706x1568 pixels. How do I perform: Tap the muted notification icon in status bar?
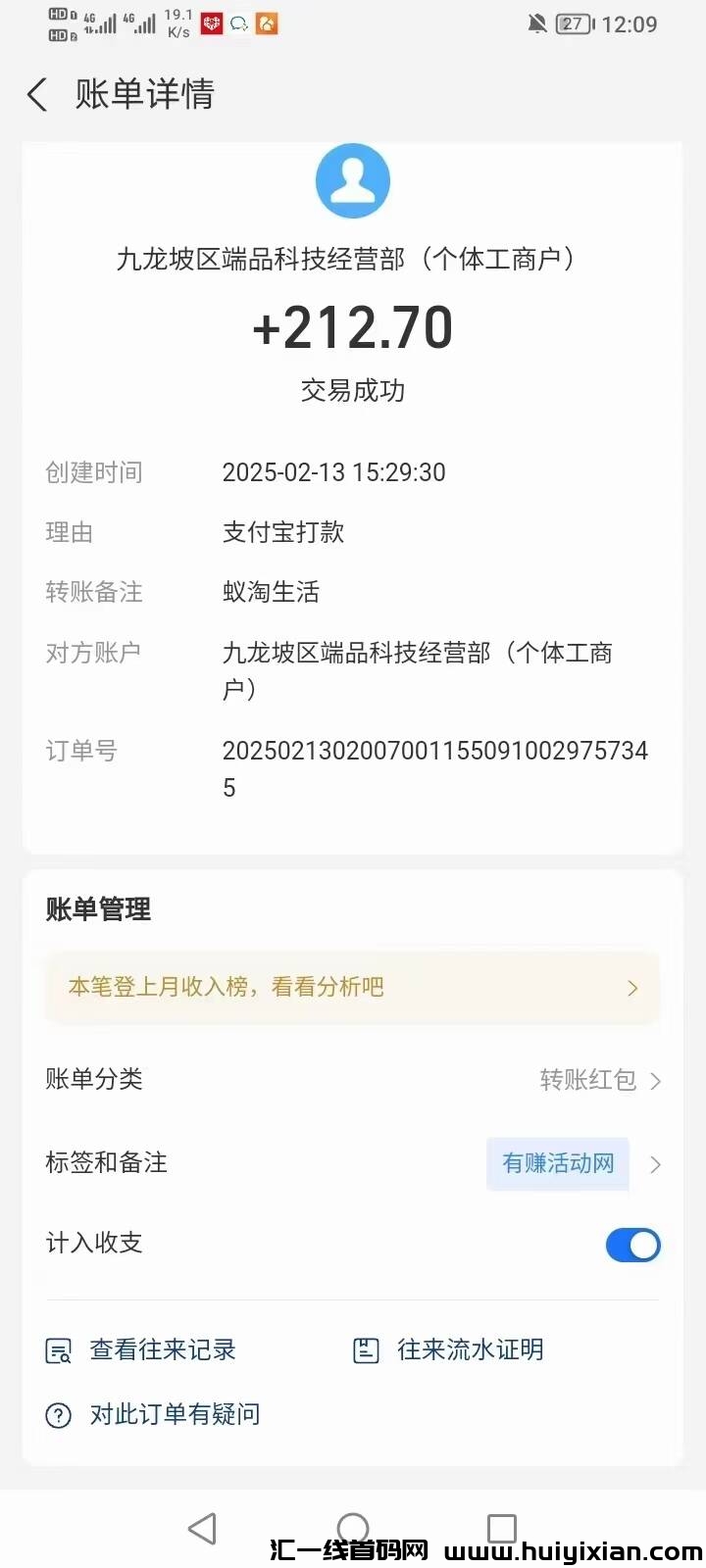tap(537, 24)
